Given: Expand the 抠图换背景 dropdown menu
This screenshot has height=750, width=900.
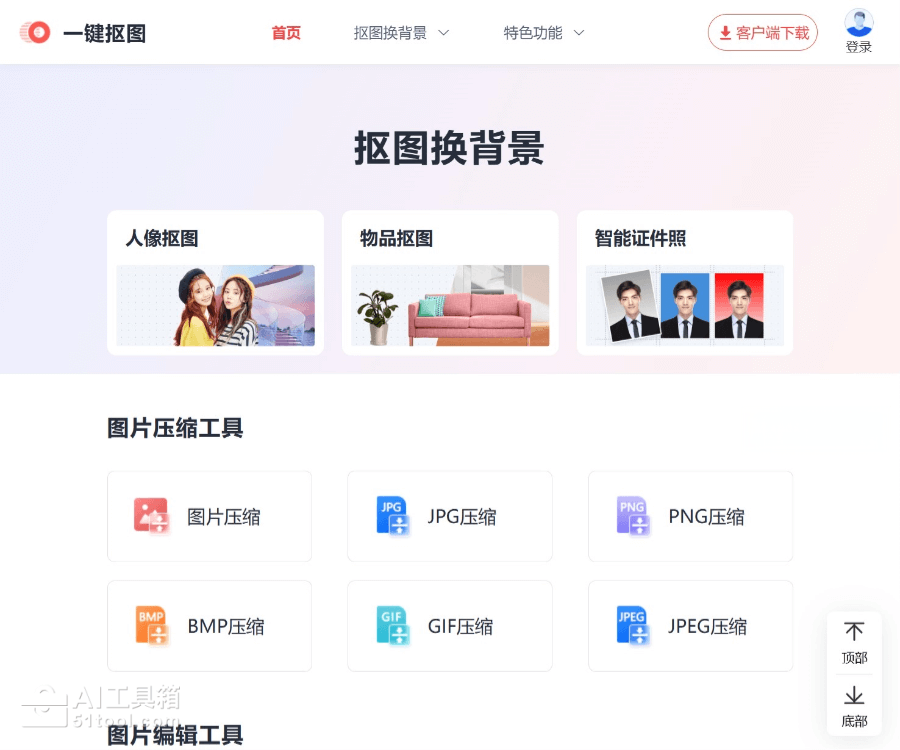Looking at the screenshot, I should (401, 33).
